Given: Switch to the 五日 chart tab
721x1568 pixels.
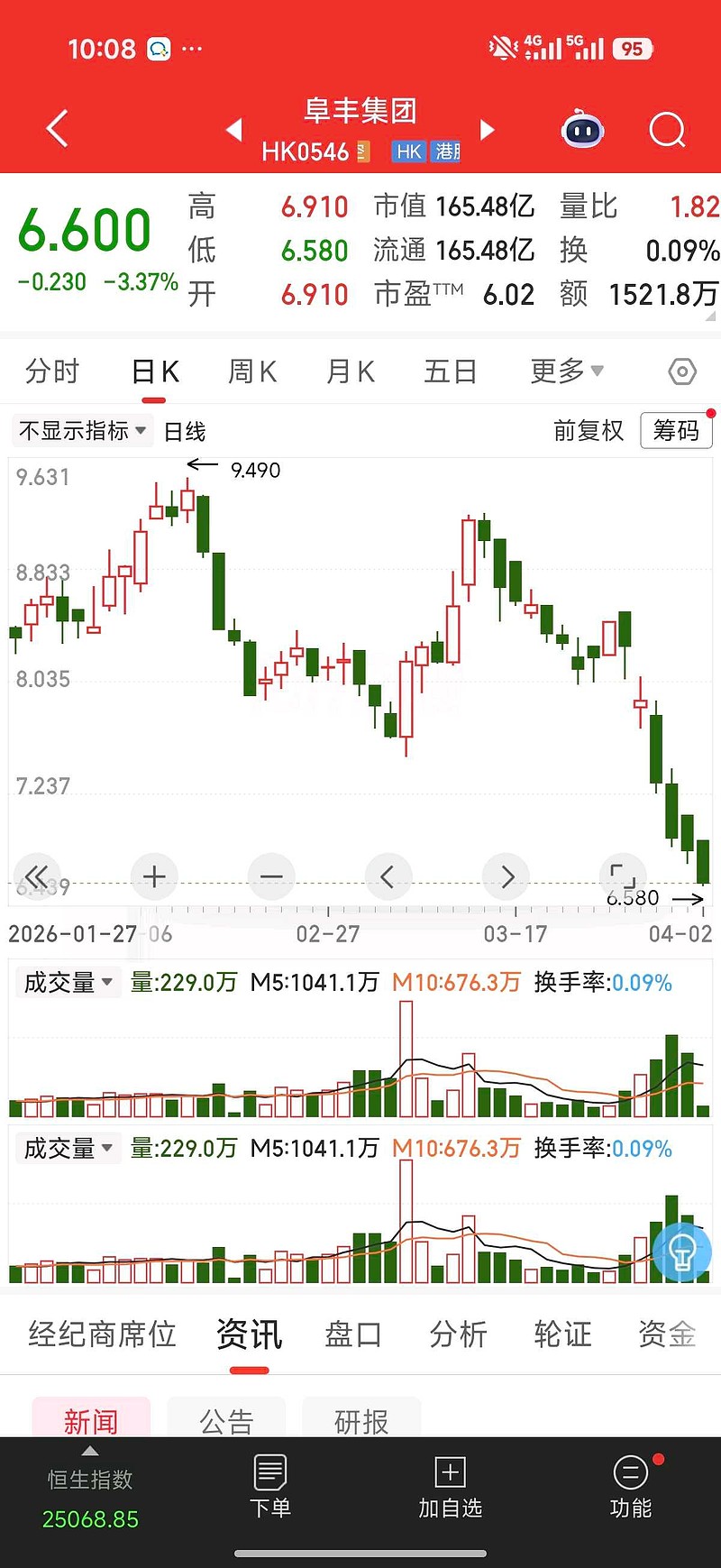Looking at the screenshot, I should point(450,371).
